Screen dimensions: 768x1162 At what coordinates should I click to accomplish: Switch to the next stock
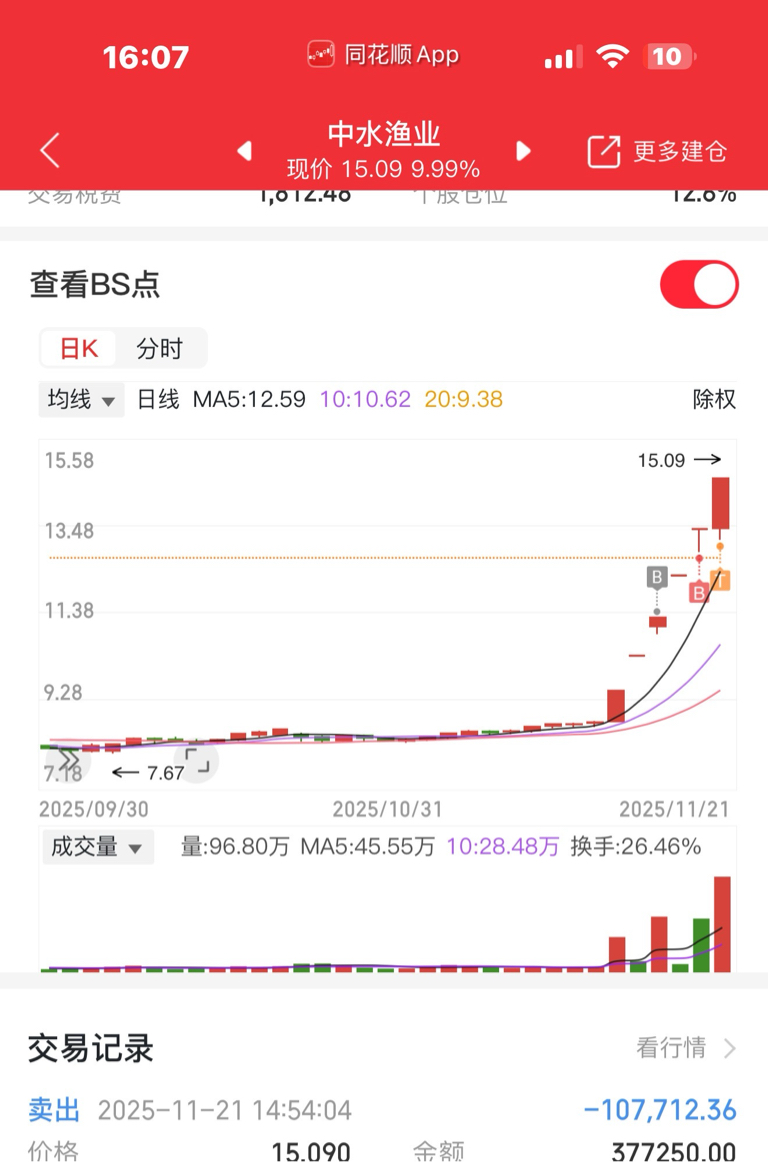pyautogui.click(x=522, y=151)
